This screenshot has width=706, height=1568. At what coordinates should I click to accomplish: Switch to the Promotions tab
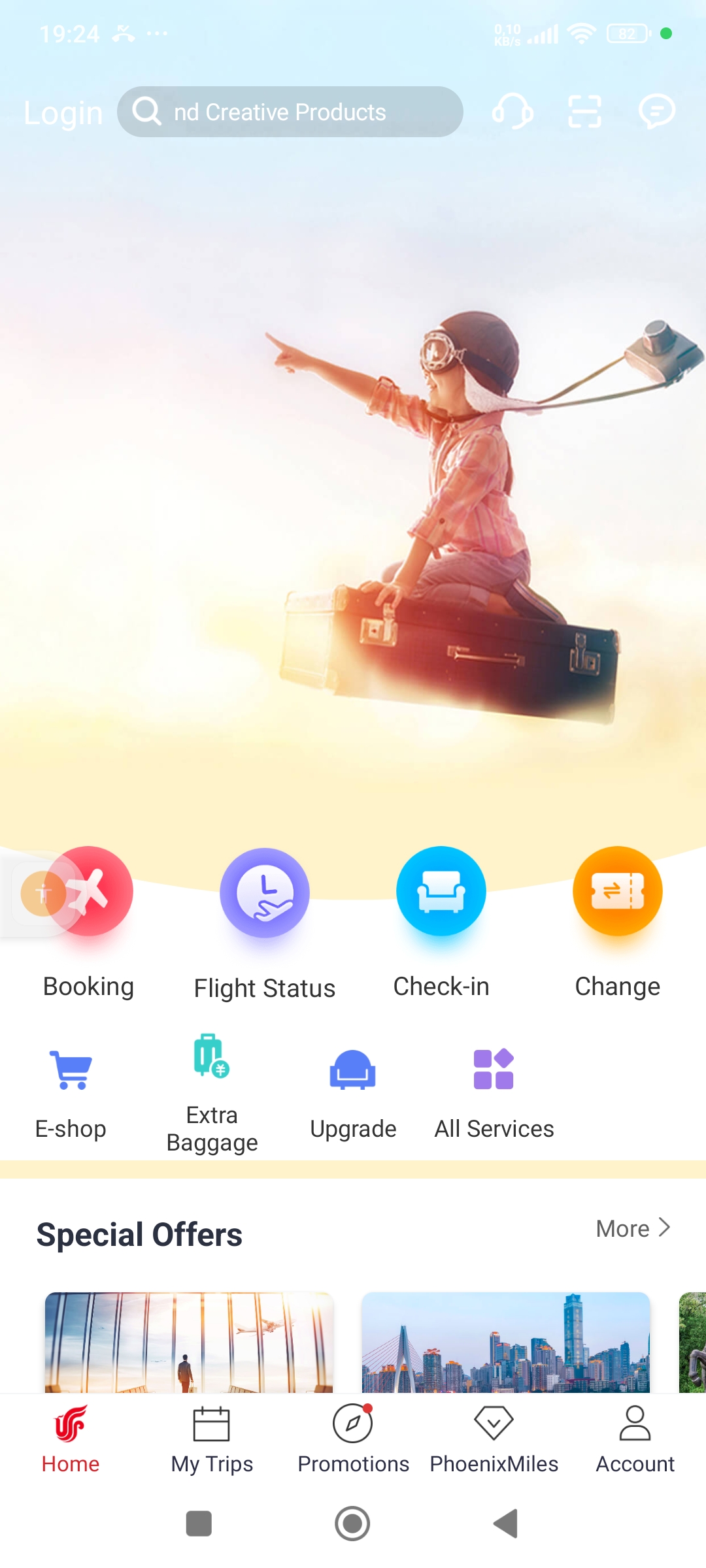click(353, 1440)
